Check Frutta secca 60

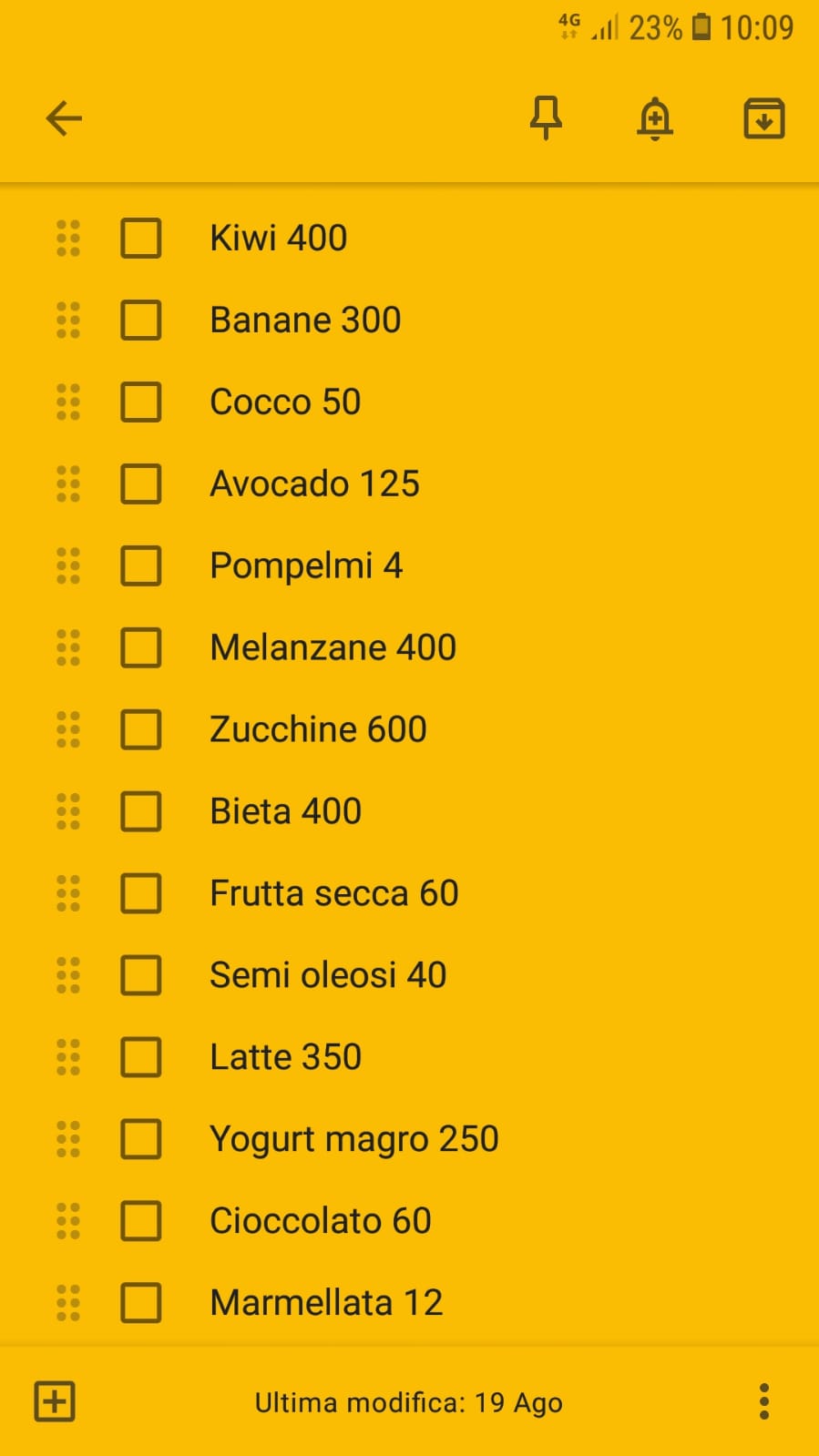pyautogui.click(x=141, y=894)
